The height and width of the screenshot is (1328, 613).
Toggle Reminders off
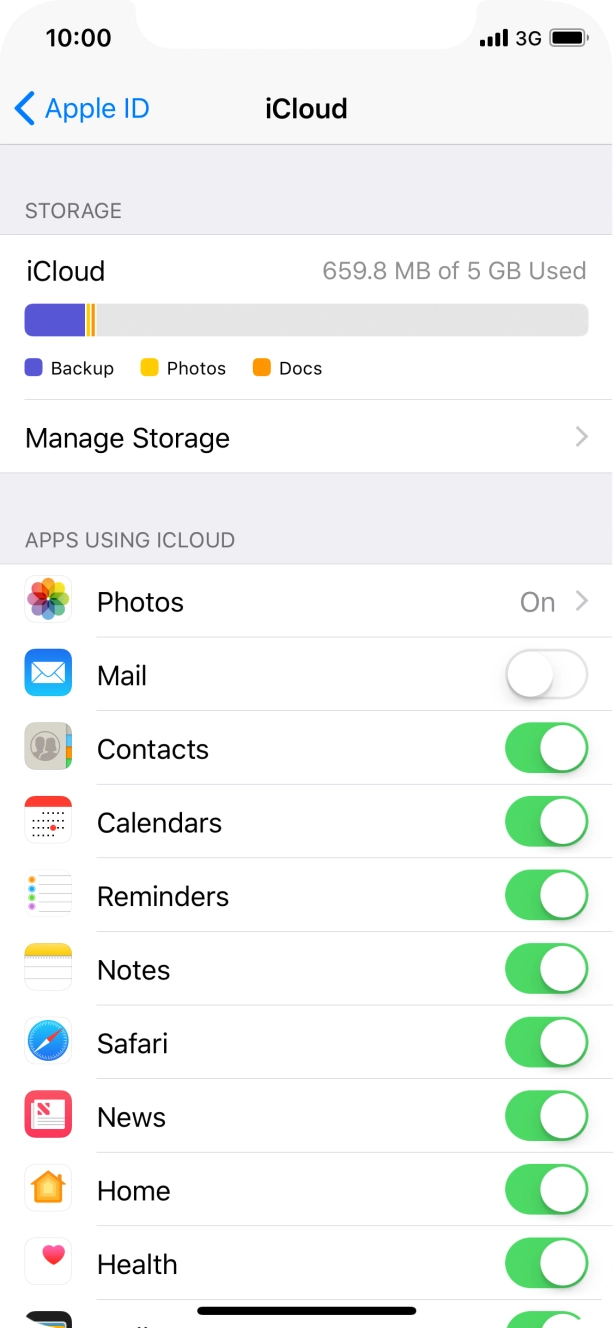(x=546, y=896)
